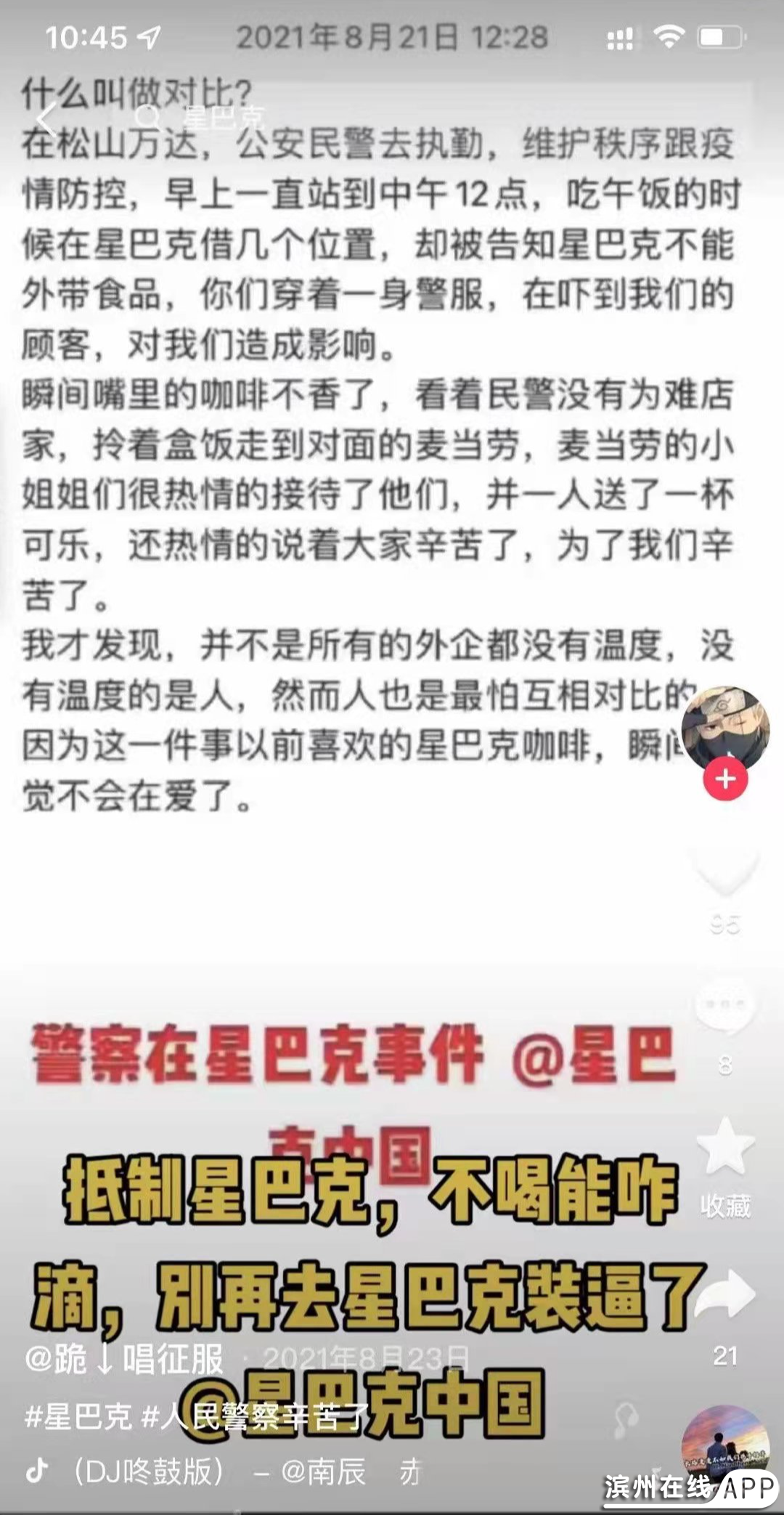Open the comments on this video
This screenshot has height=1515, width=784.
coord(725,1006)
